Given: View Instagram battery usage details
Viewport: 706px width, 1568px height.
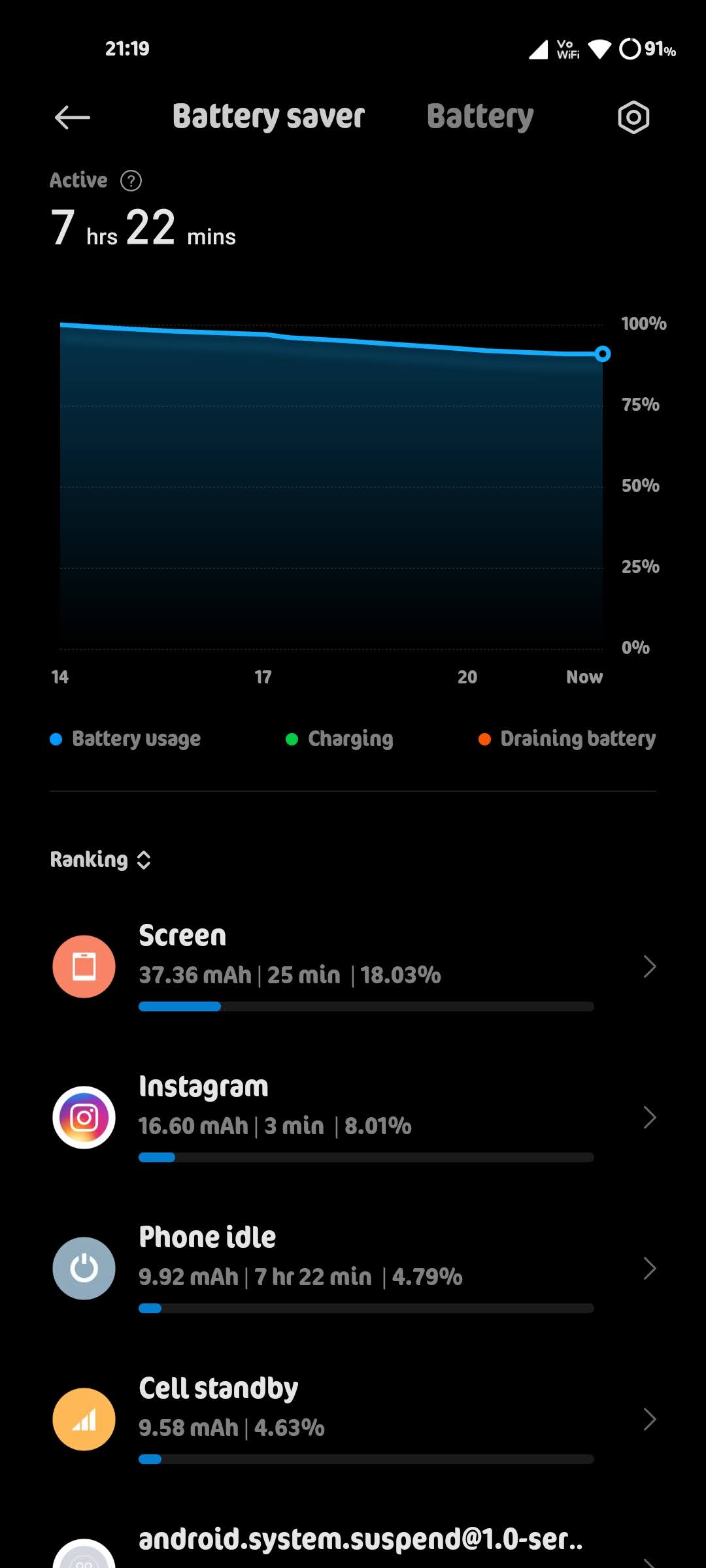Looking at the screenshot, I should 353,1117.
